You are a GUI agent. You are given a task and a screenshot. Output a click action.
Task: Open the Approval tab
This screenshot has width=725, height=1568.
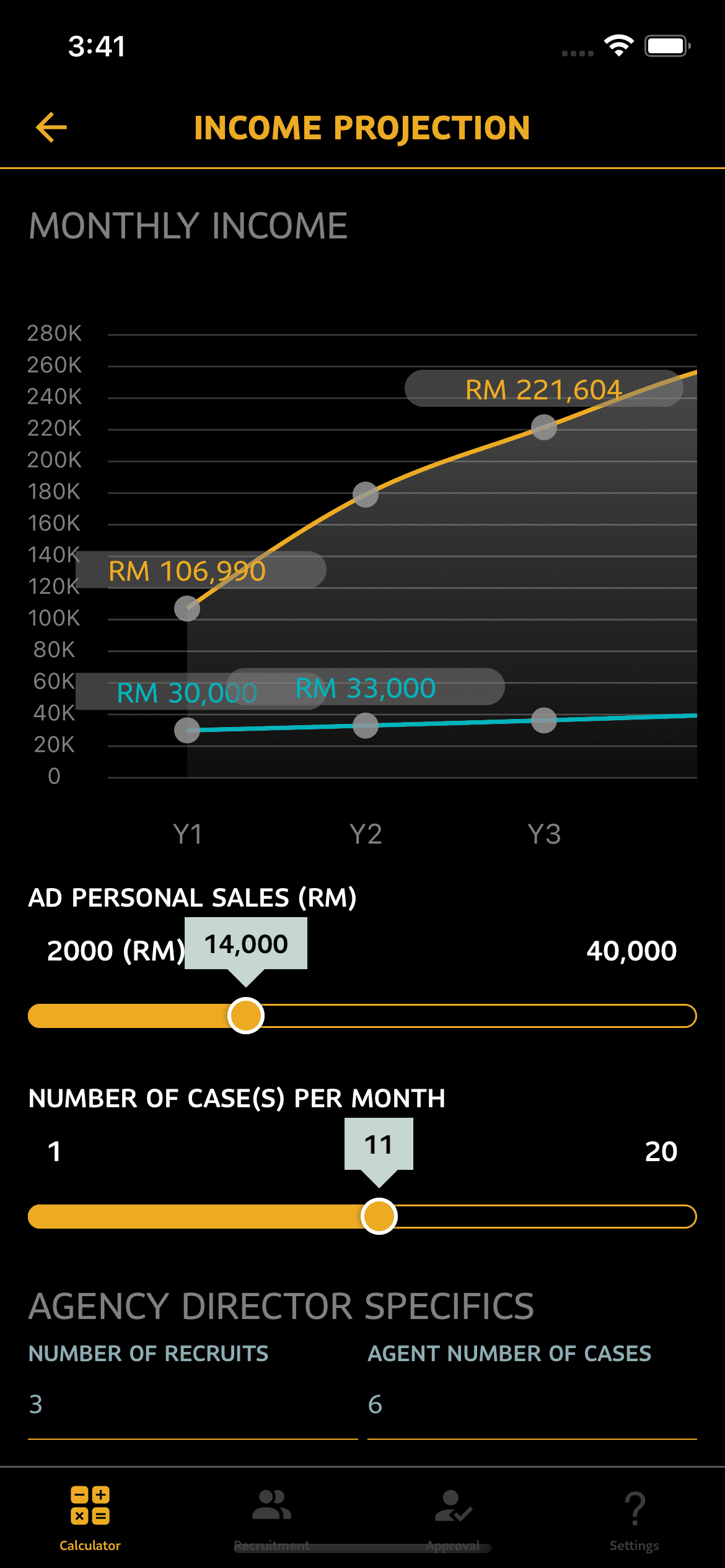[453, 1517]
